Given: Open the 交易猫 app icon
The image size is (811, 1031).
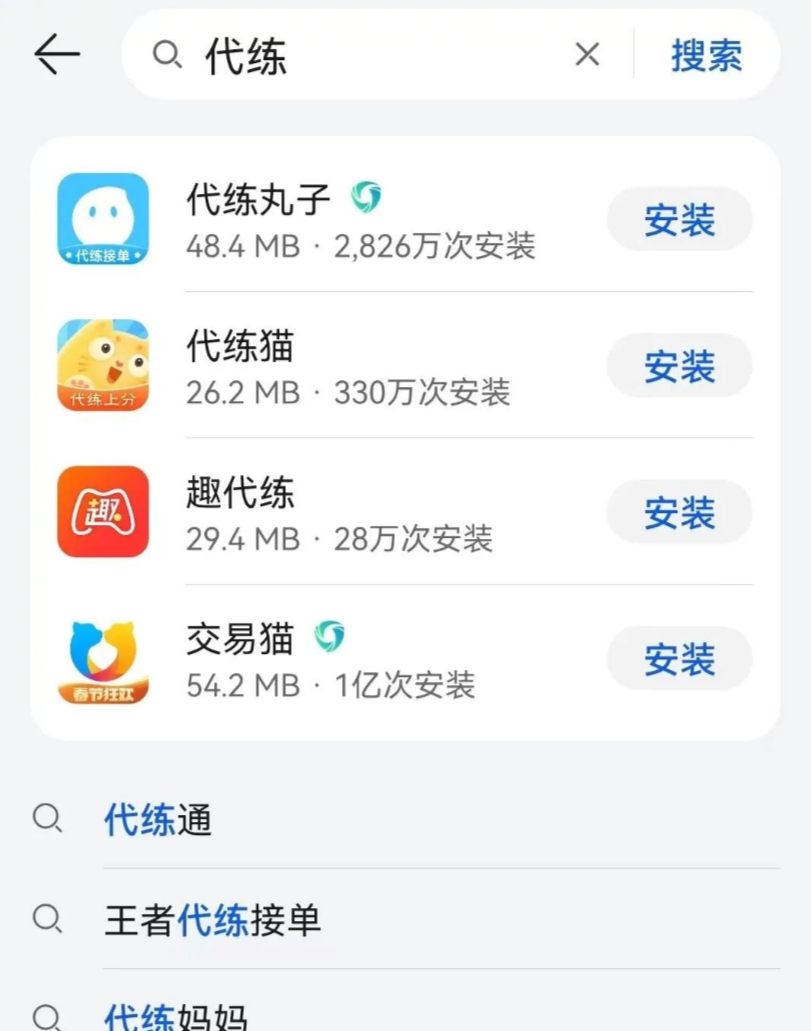Looking at the screenshot, I should [102, 658].
